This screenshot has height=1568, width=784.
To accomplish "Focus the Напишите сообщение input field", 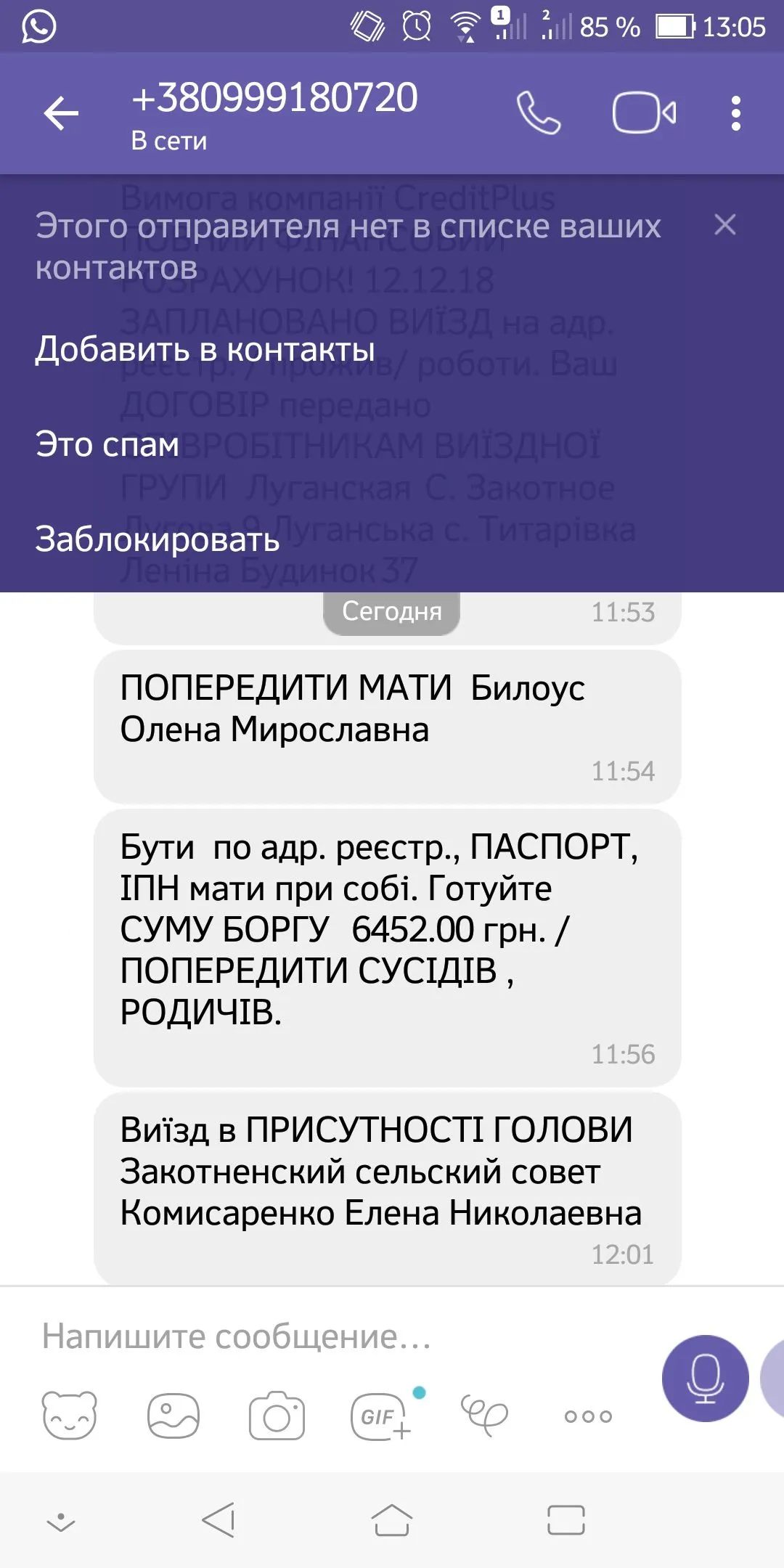I will [327, 1336].
